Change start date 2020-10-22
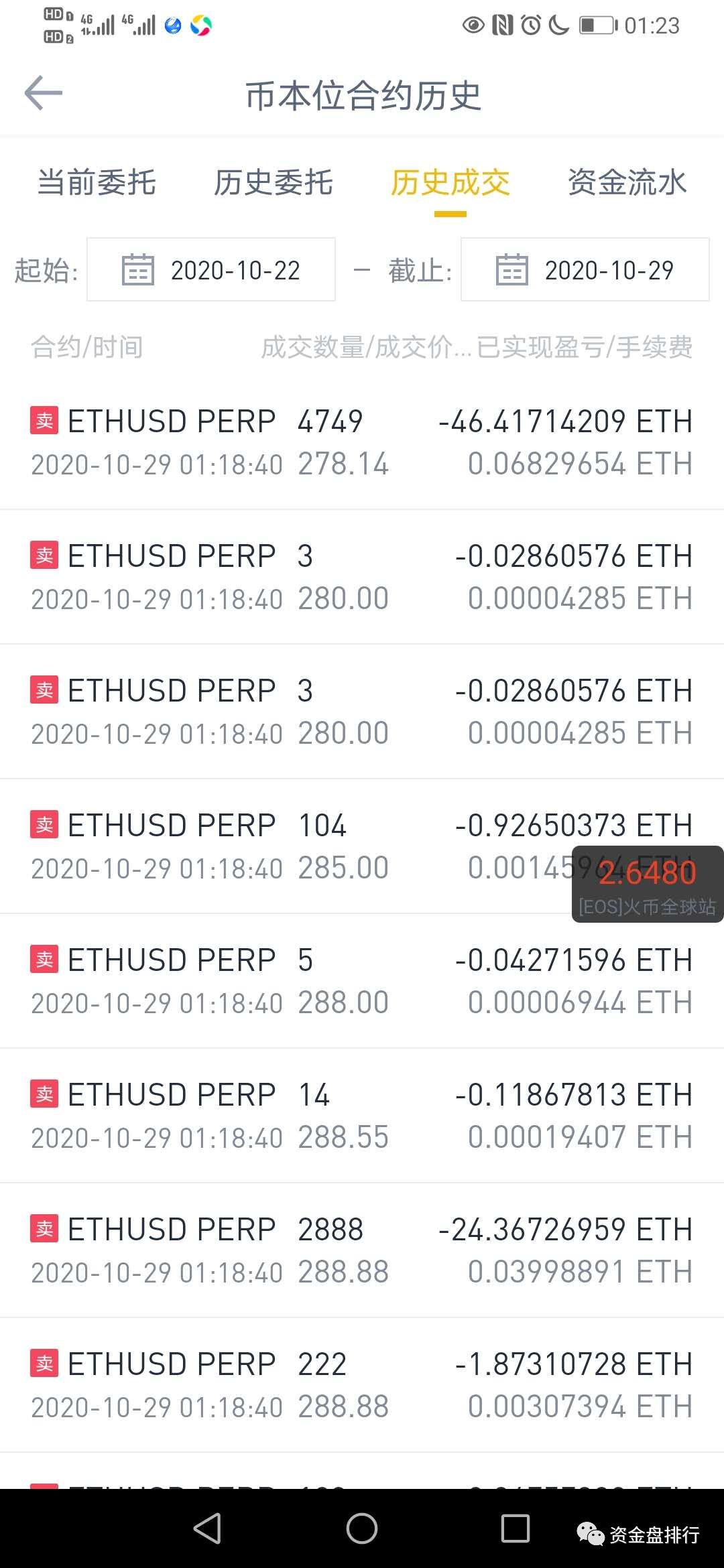 (211, 269)
